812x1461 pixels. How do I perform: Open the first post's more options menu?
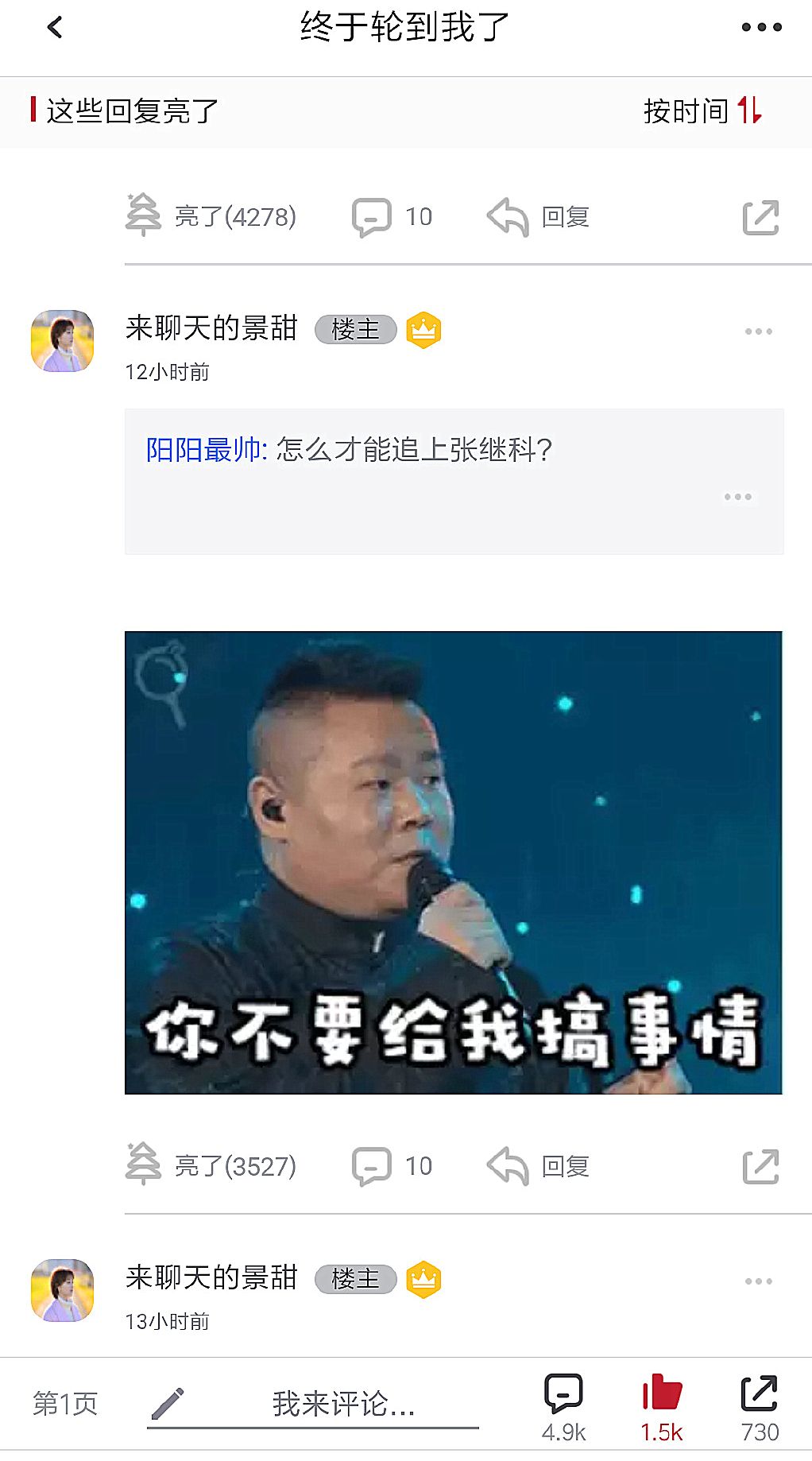point(758,331)
